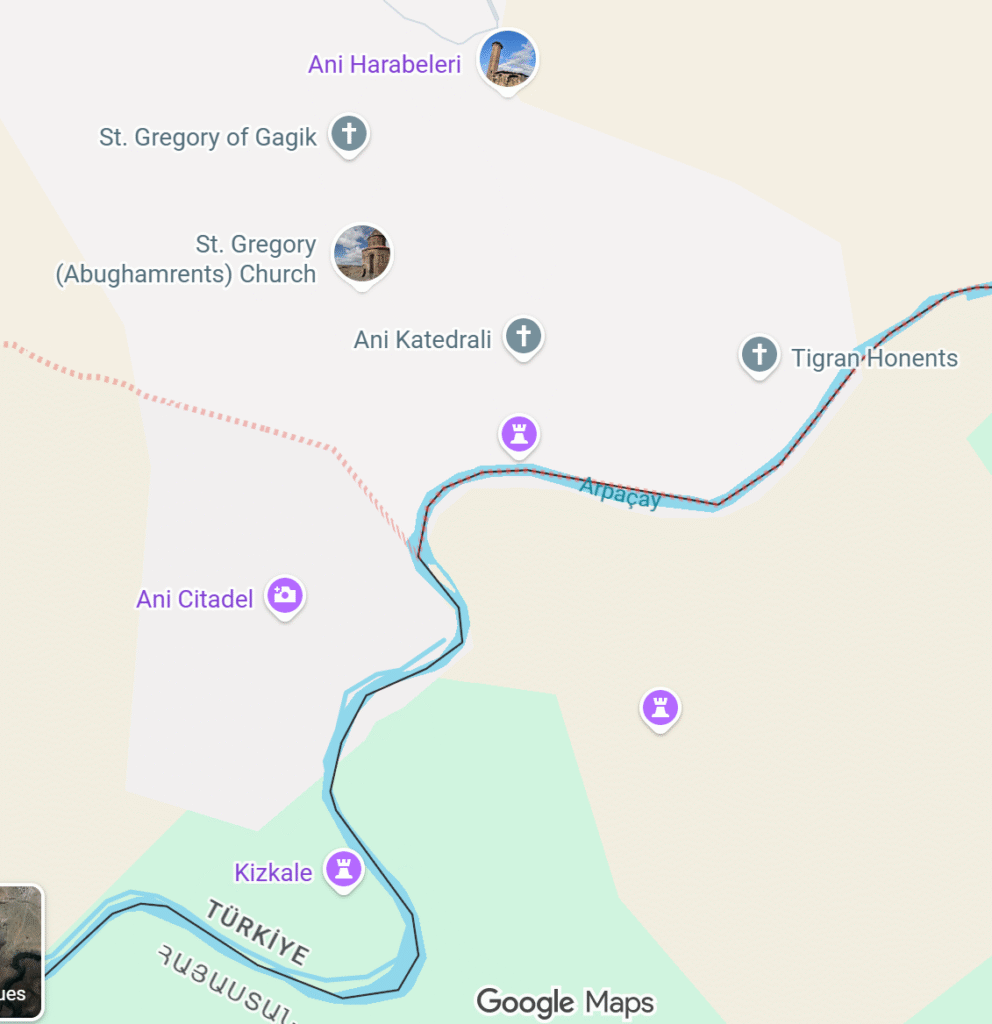Open the "Ani Citadel" label

[x=194, y=598]
